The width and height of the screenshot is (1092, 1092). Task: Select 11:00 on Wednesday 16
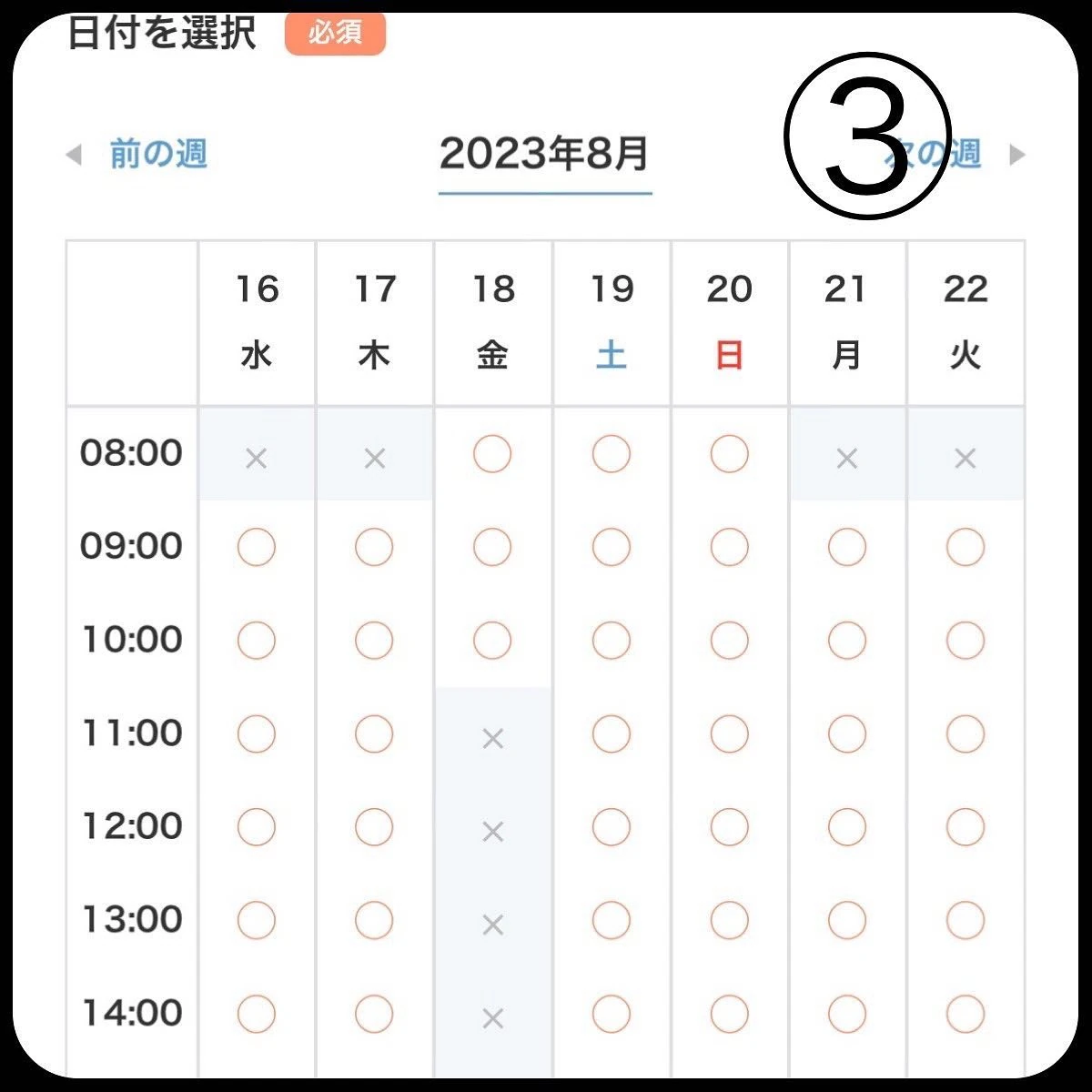click(x=256, y=733)
